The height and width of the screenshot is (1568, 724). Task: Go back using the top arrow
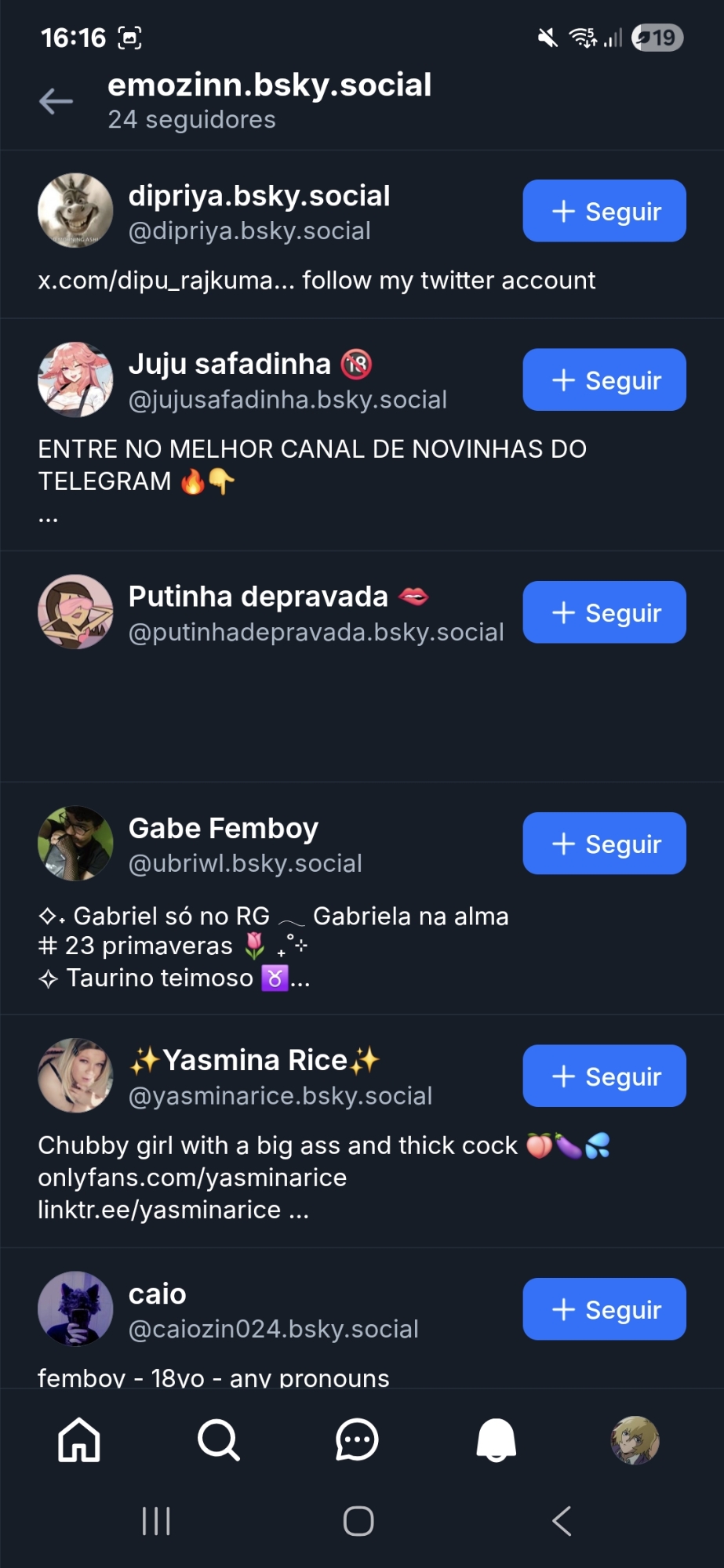click(56, 101)
